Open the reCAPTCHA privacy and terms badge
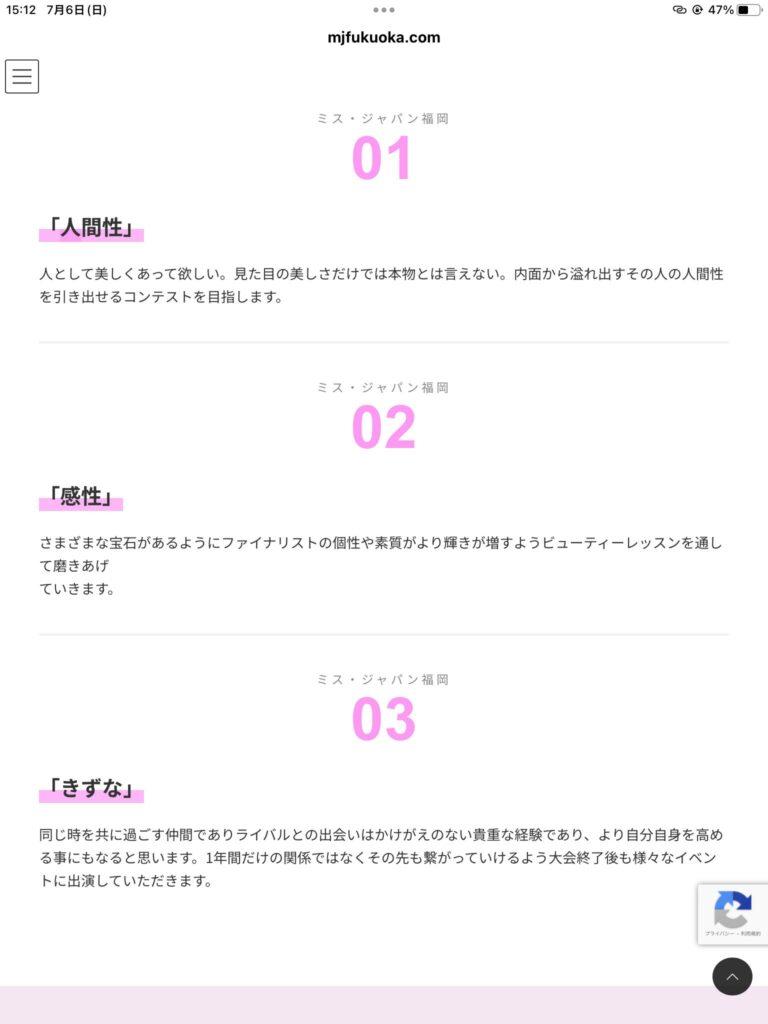The image size is (768, 1024). [733, 914]
